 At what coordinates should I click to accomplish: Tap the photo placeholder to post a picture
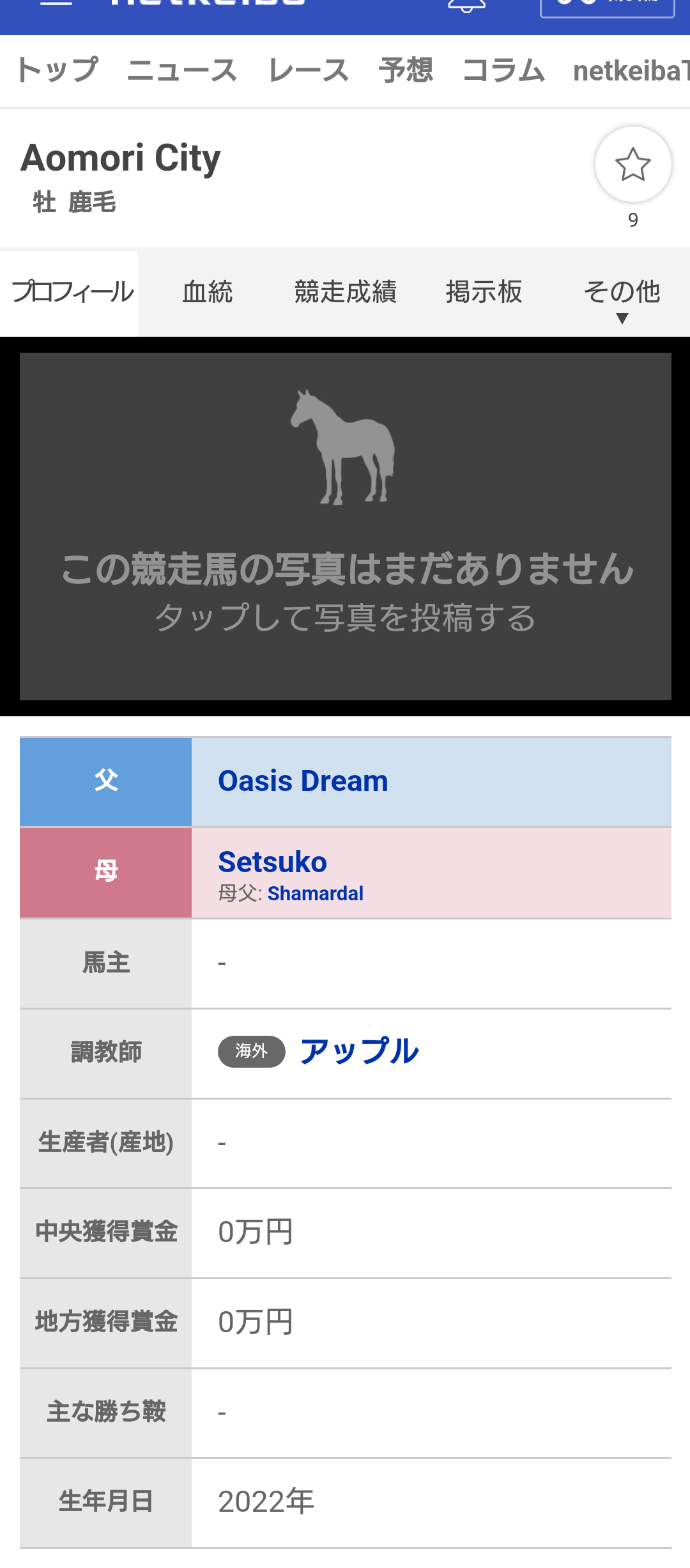(x=345, y=526)
